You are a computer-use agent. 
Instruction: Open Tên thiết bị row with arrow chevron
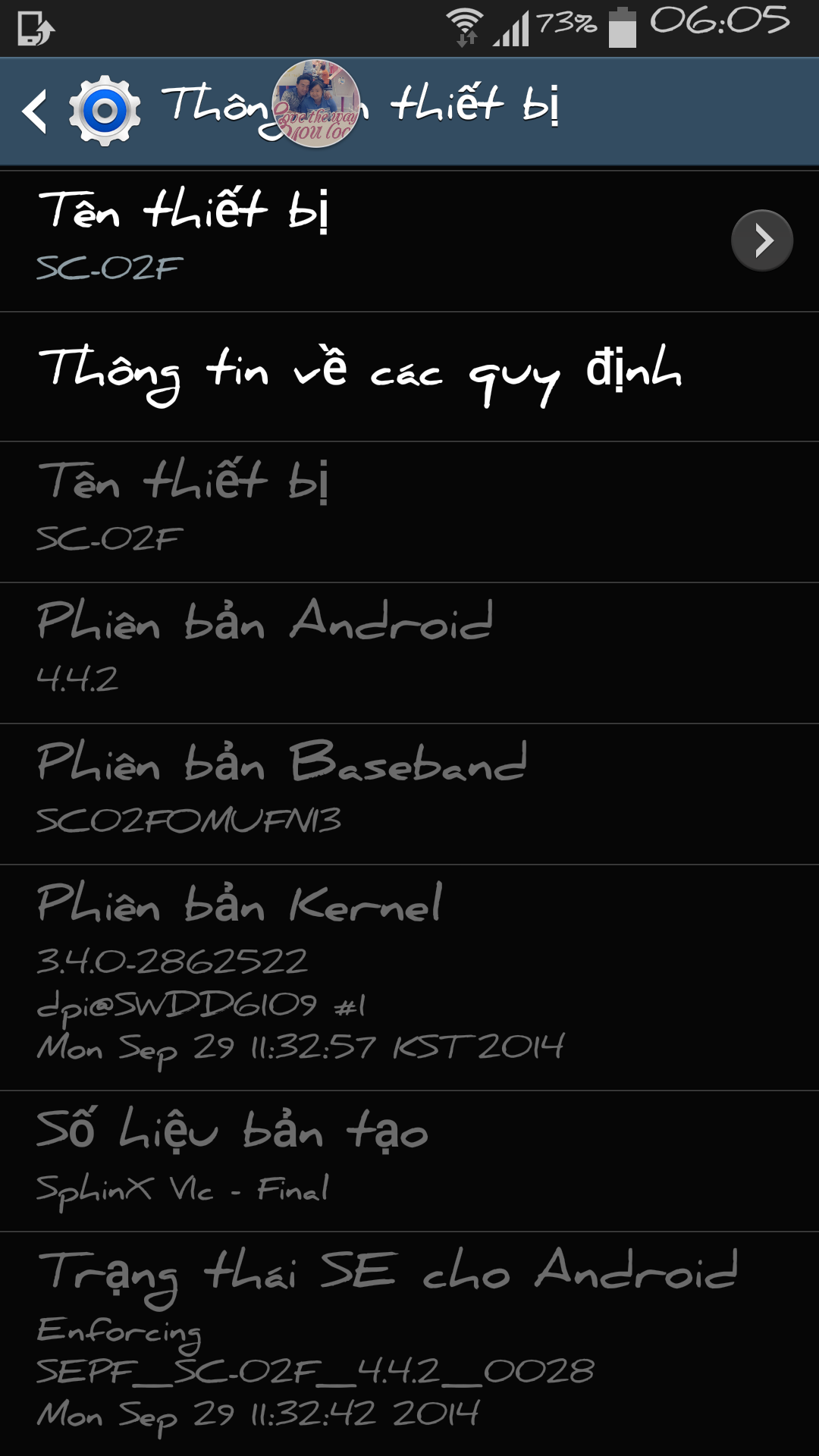(x=409, y=241)
